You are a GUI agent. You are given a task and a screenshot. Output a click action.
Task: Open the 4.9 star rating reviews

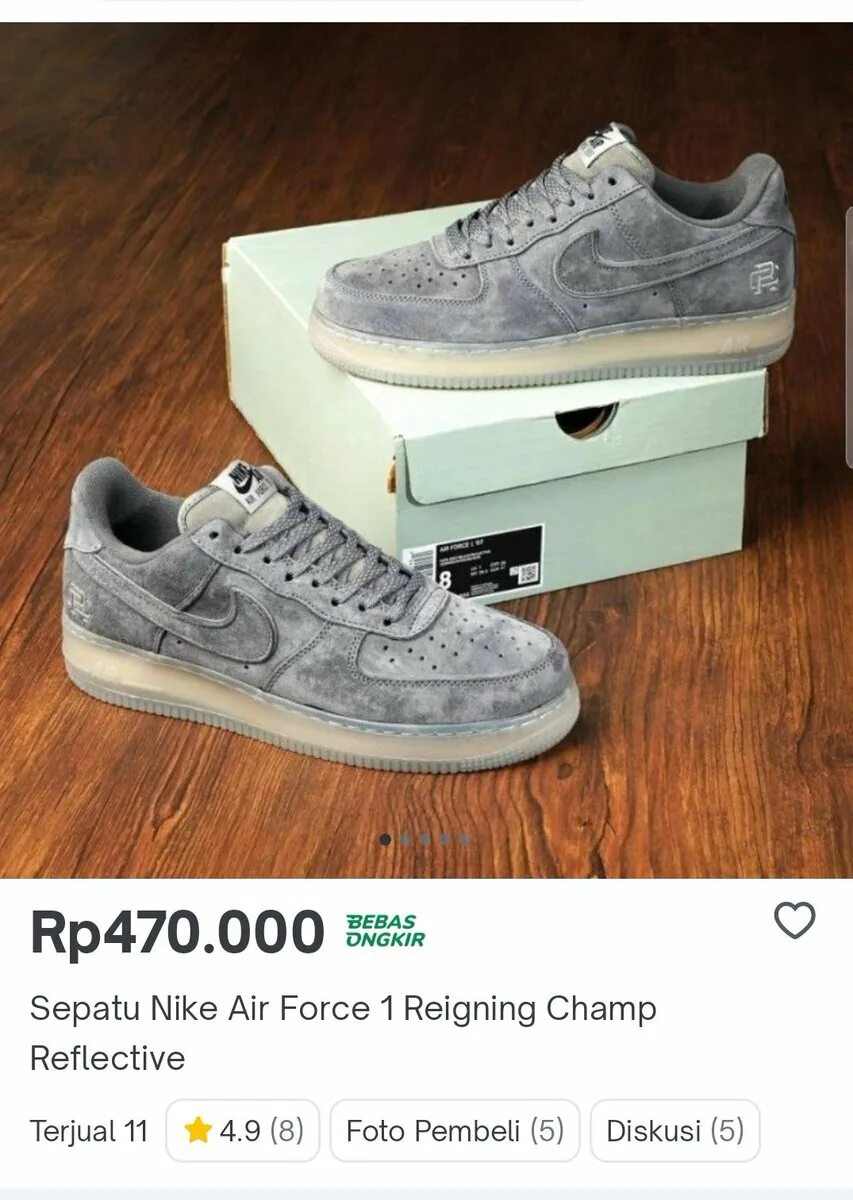tap(243, 1131)
